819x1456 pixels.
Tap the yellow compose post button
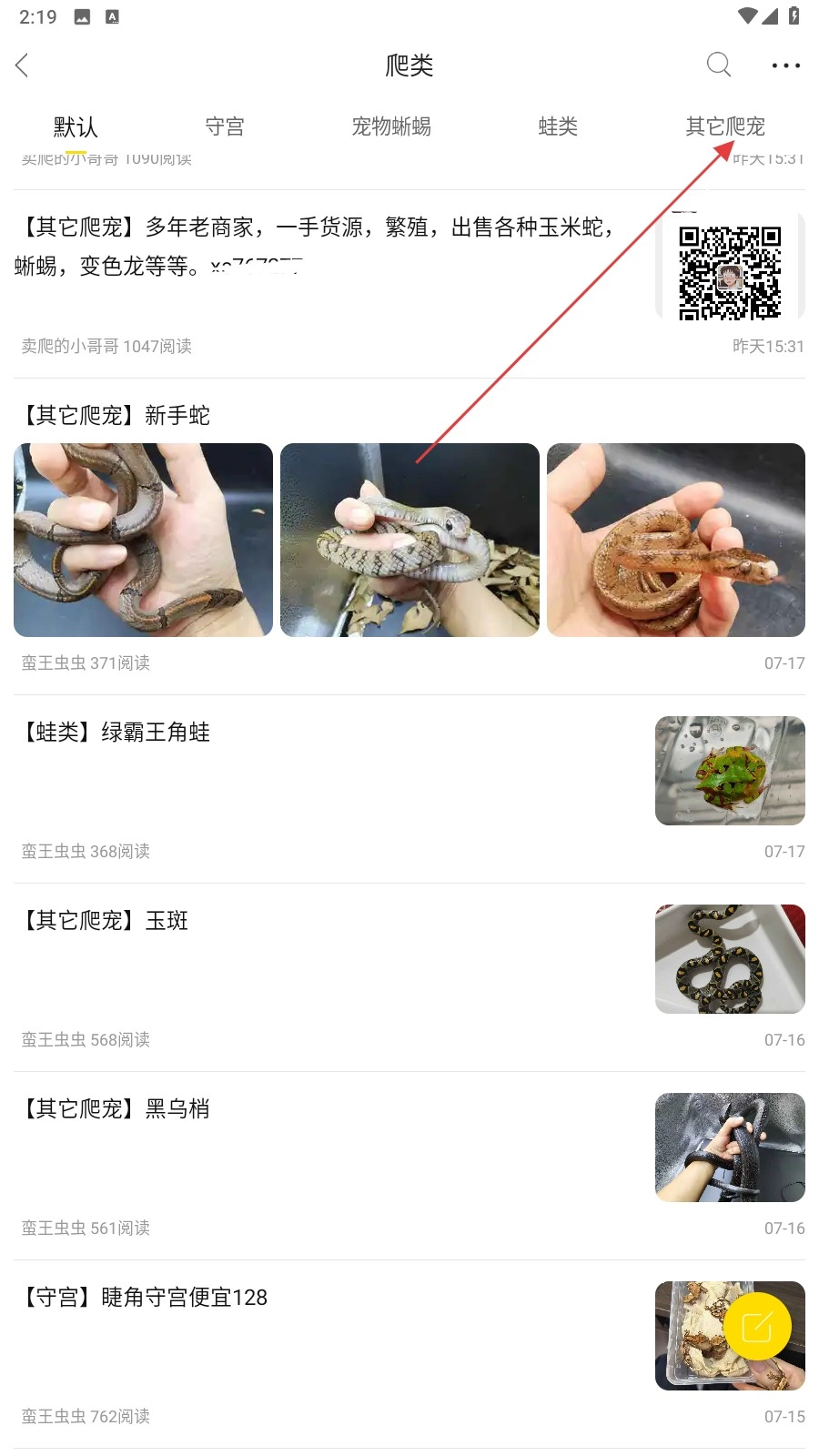757,1327
